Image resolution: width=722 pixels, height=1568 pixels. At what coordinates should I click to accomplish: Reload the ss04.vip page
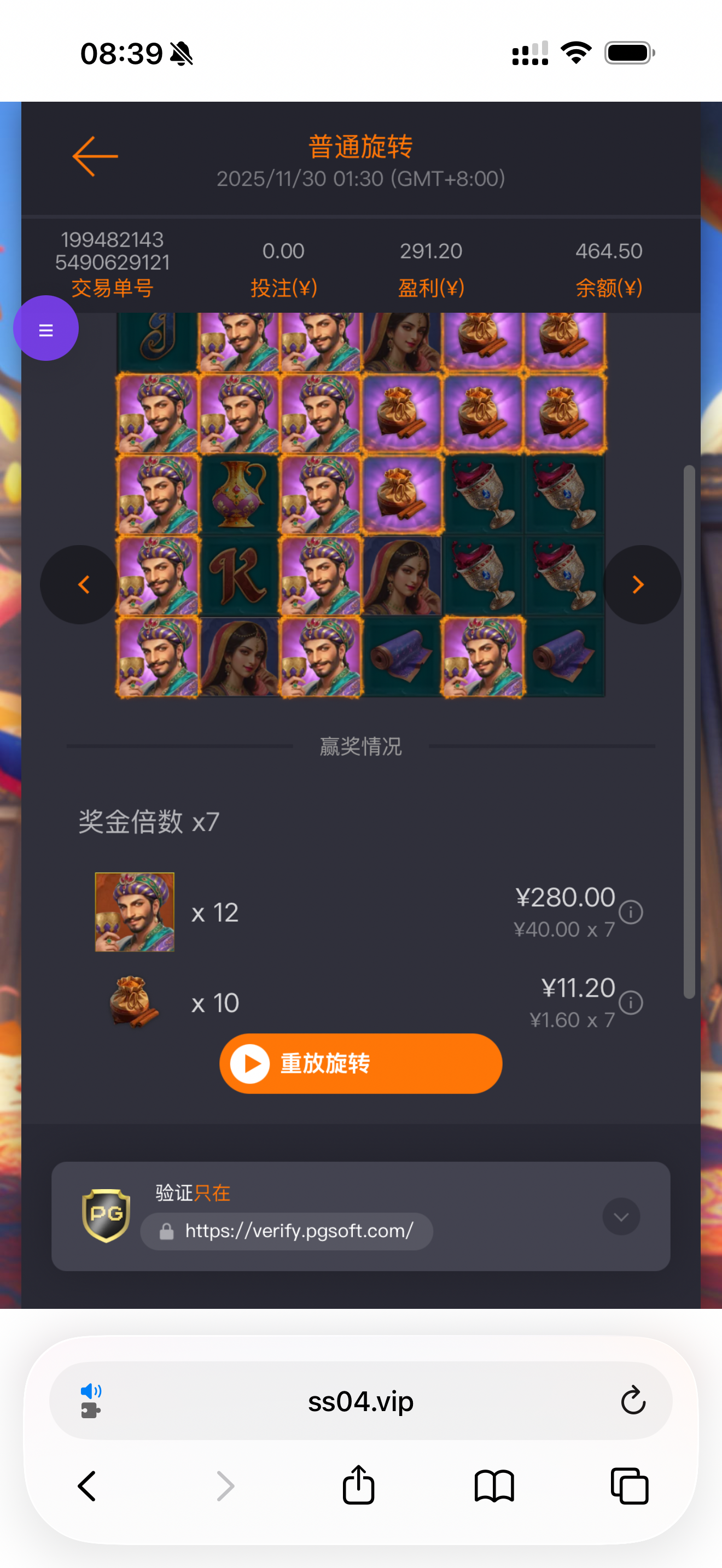coord(632,1401)
